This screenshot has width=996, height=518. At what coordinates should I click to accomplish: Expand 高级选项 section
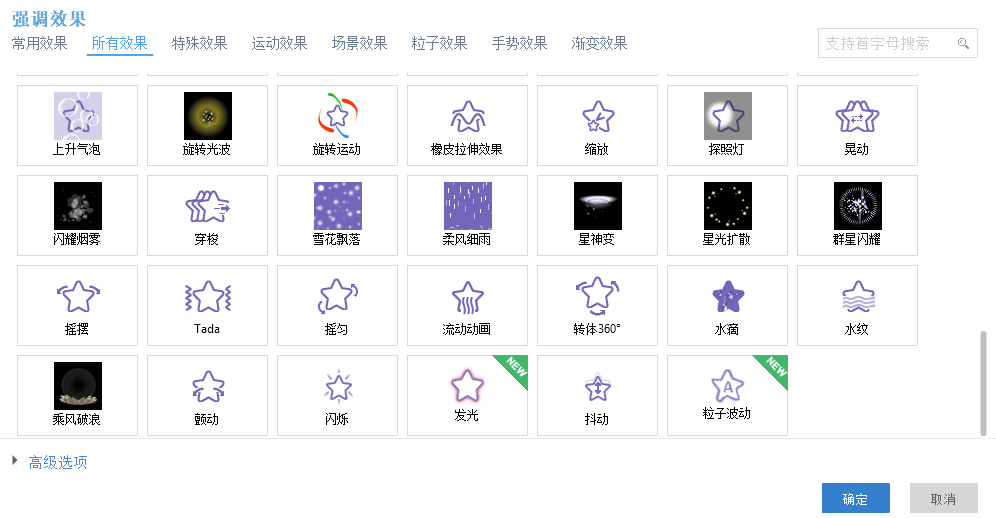pos(57,462)
